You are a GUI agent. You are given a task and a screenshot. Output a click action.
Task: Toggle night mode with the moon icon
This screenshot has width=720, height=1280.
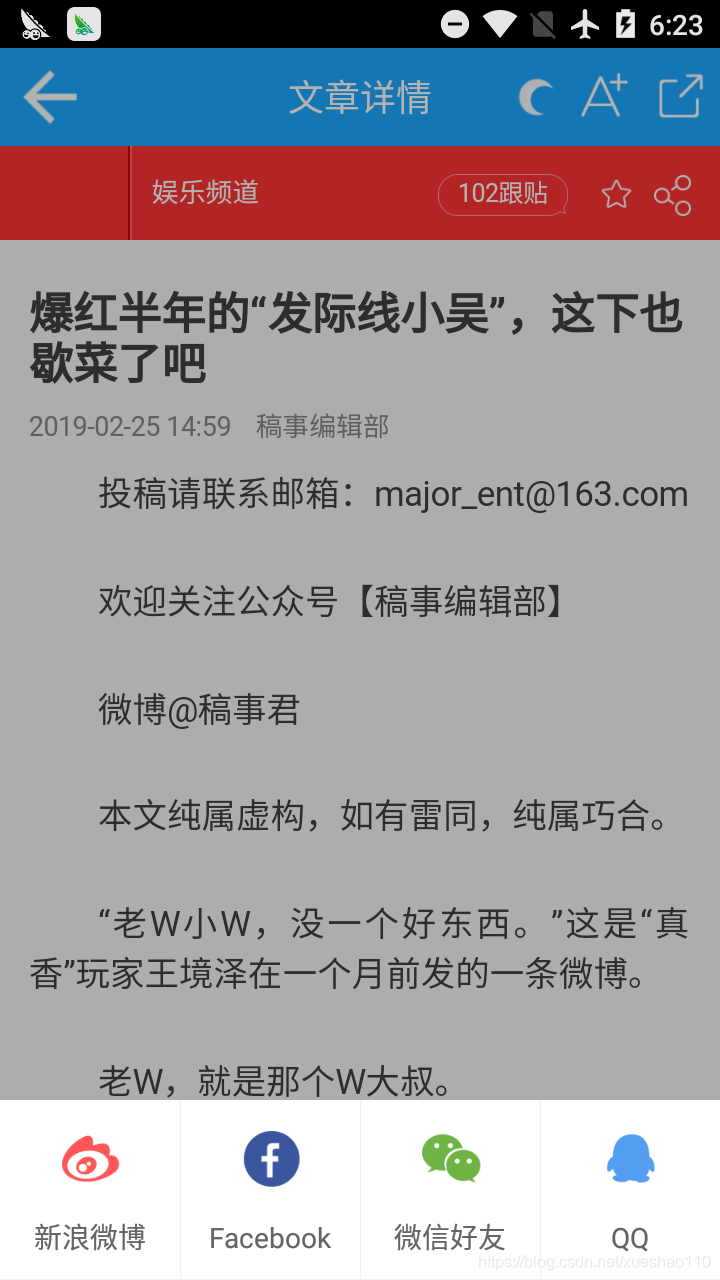pyautogui.click(x=536, y=97)
